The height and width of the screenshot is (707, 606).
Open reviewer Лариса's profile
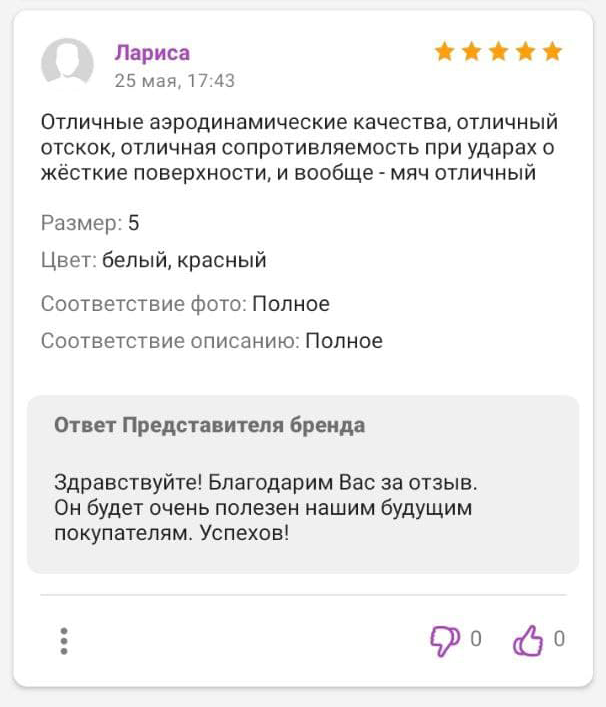click(152, 53)
